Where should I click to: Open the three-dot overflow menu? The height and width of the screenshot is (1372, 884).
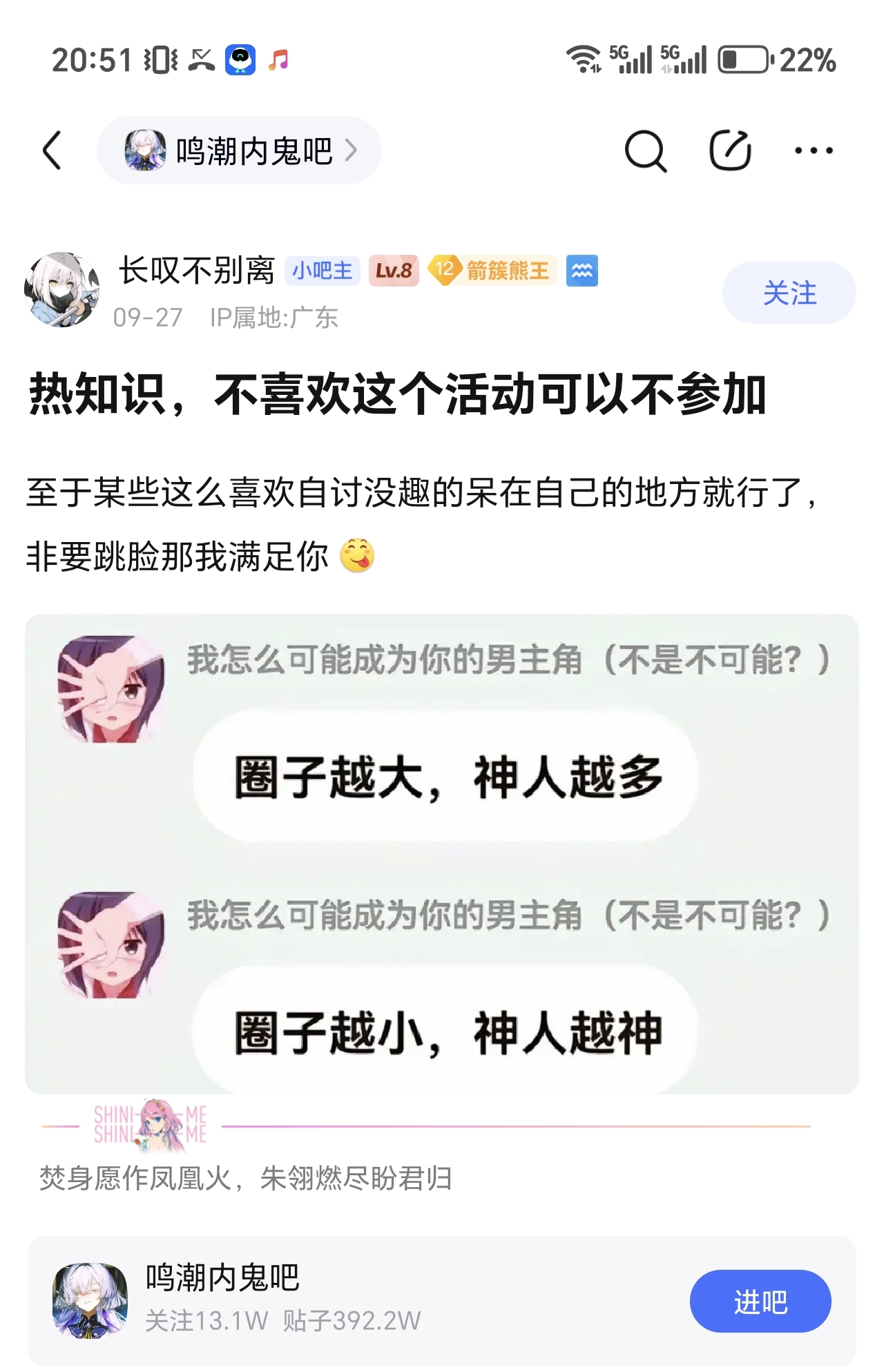coord(814,151)
